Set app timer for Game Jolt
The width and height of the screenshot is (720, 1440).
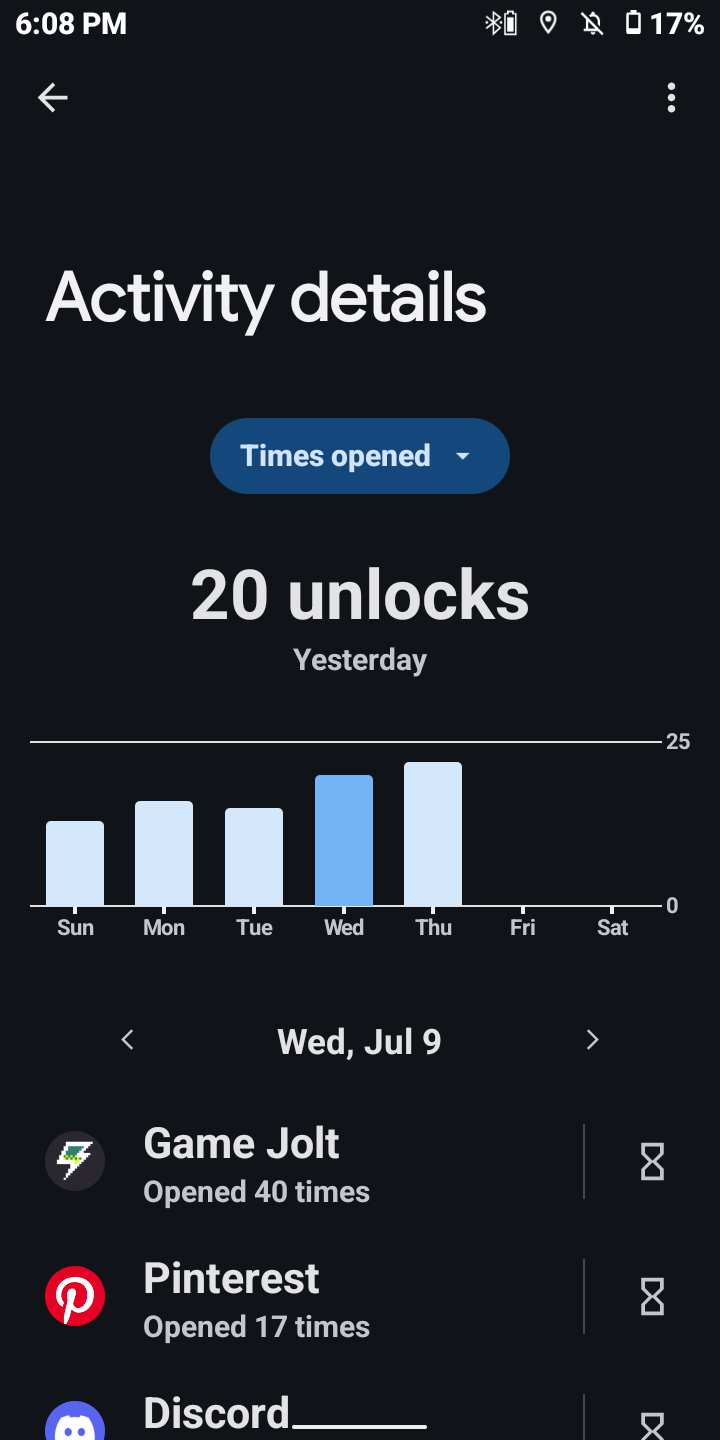pyautogui.click(x=652, y=1161)
